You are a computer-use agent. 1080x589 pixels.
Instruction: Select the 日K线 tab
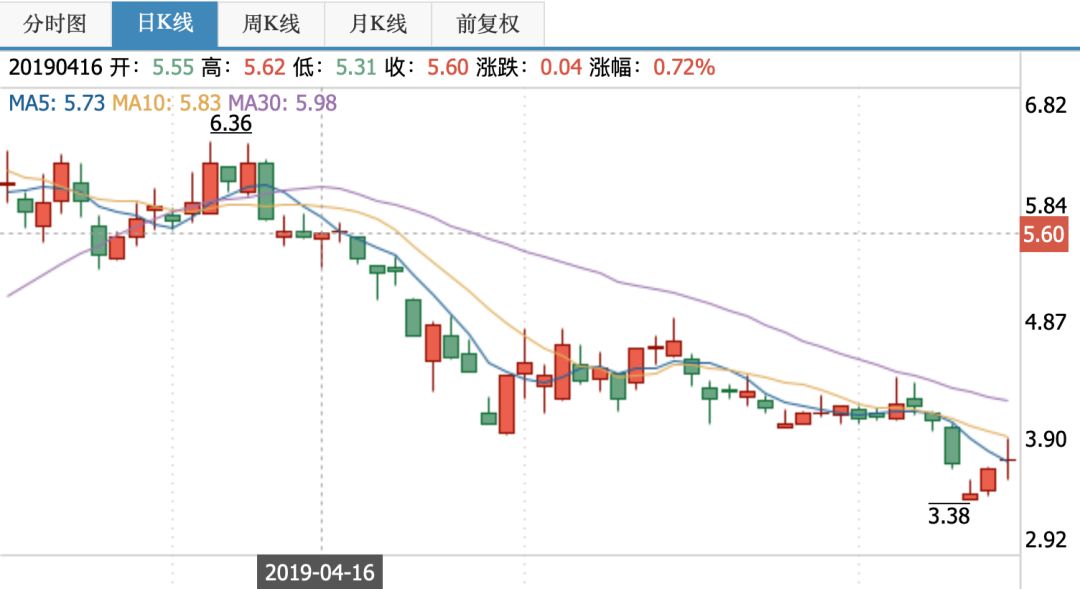tap(164, 24)
